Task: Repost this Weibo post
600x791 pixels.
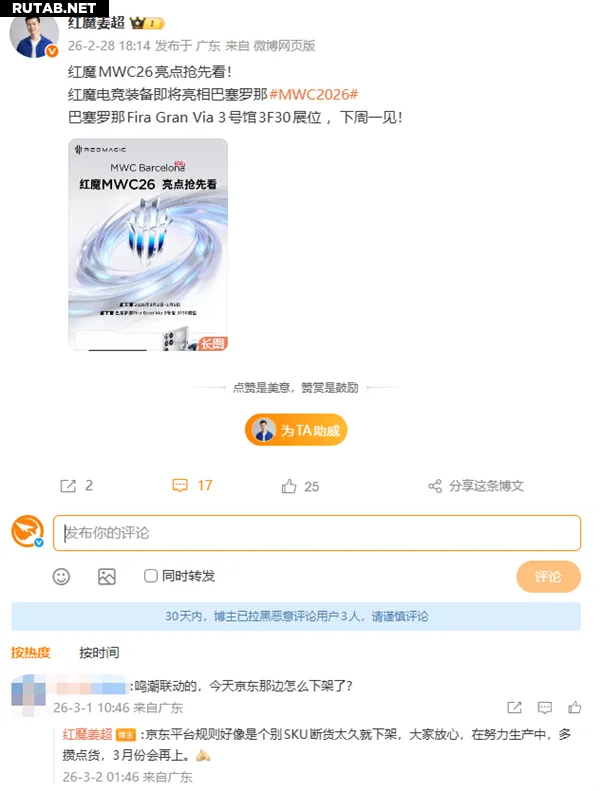Action: tap(76, 486)
